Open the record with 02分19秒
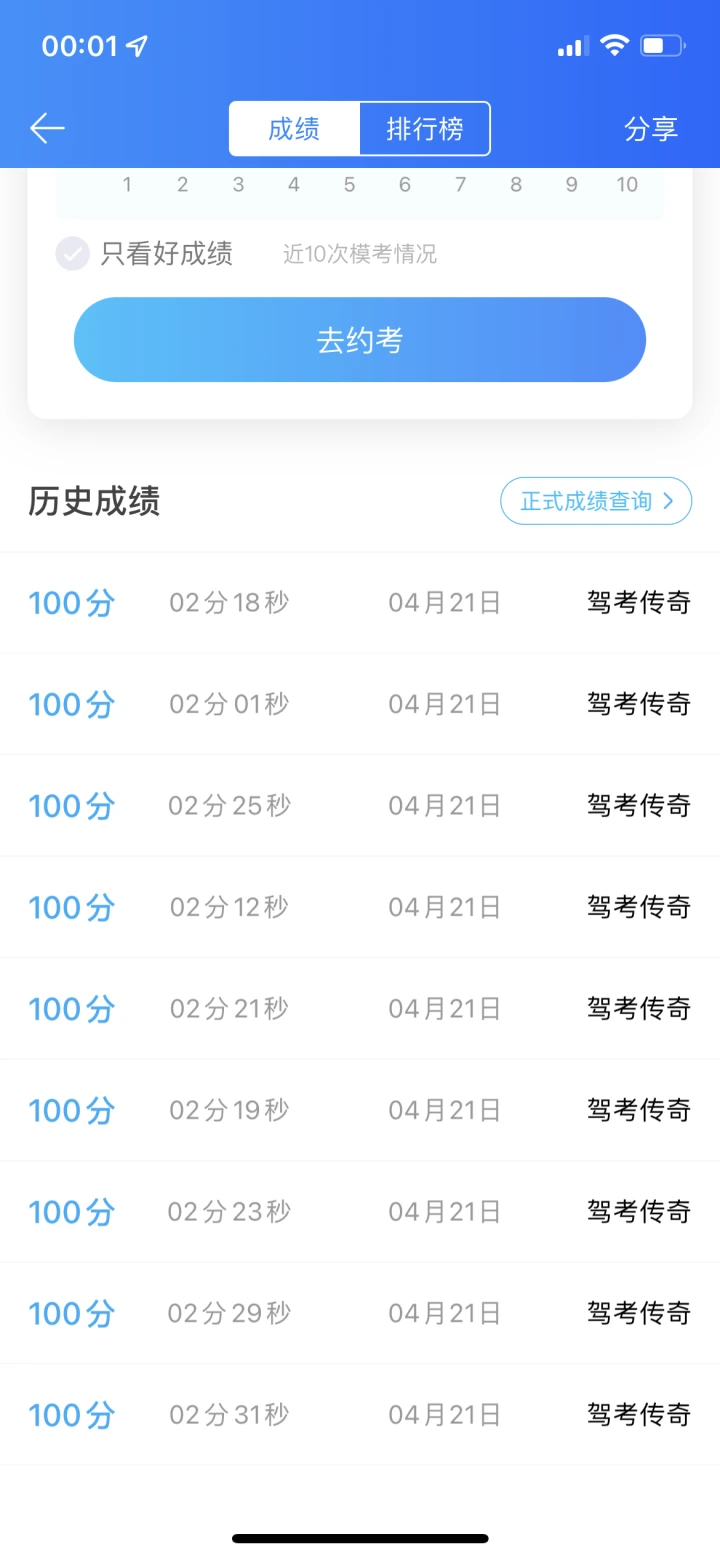 pyautogui.click(x=360, y=1110)
